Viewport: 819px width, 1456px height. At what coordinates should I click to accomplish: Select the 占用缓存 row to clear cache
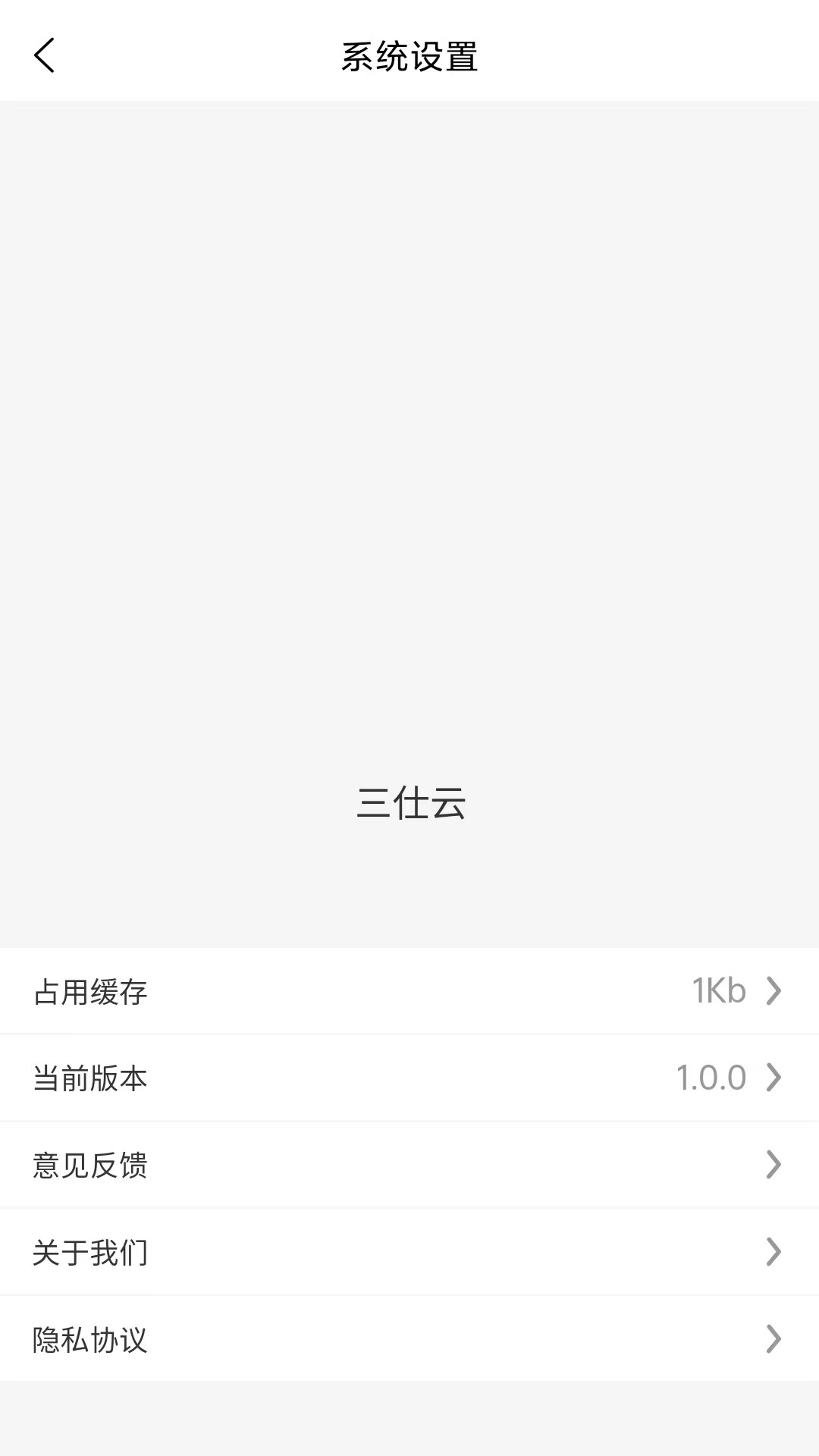tap(409, 991)
